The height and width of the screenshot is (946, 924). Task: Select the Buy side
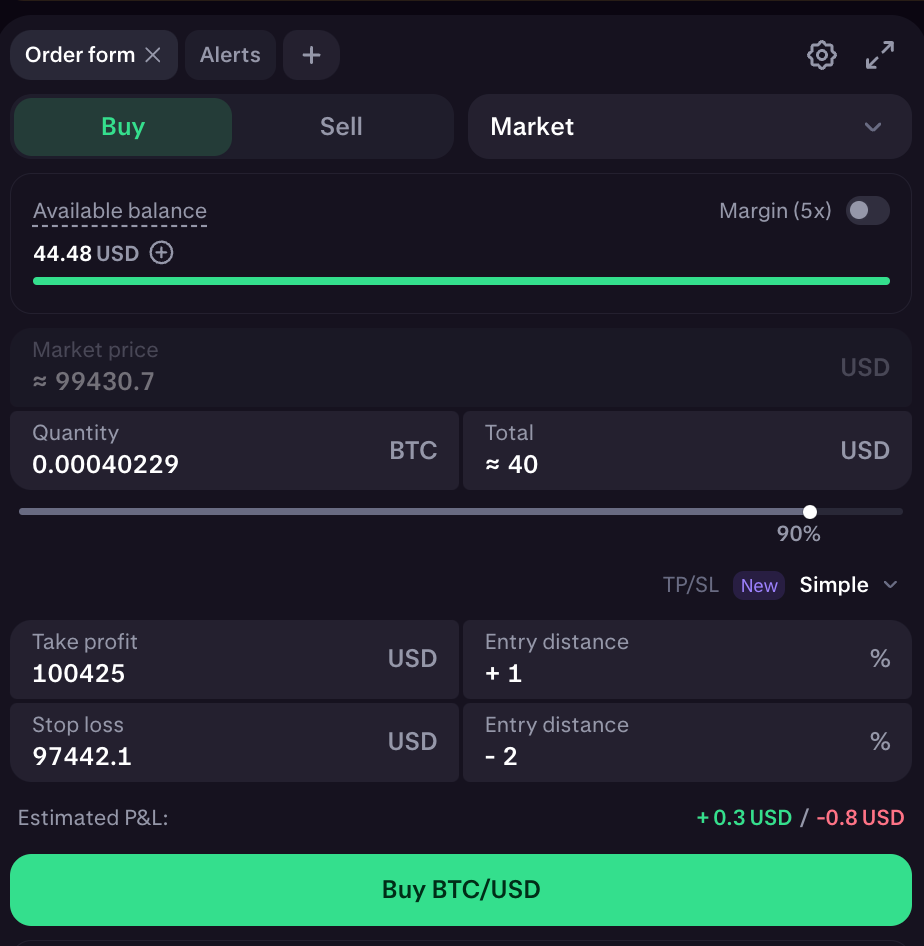pyautogui.click(x=123, y=127)
